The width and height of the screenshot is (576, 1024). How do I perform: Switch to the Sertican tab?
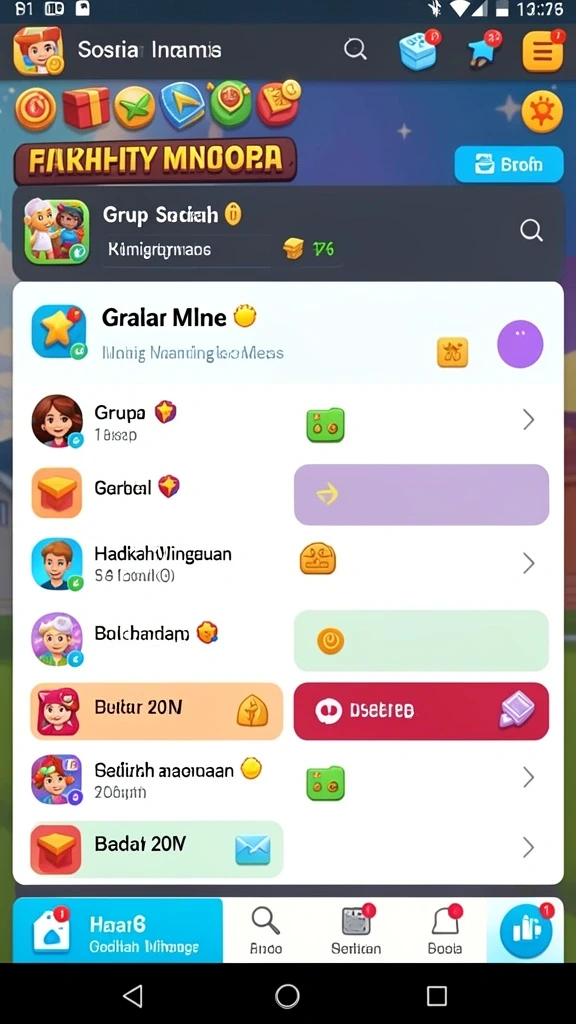356,930
